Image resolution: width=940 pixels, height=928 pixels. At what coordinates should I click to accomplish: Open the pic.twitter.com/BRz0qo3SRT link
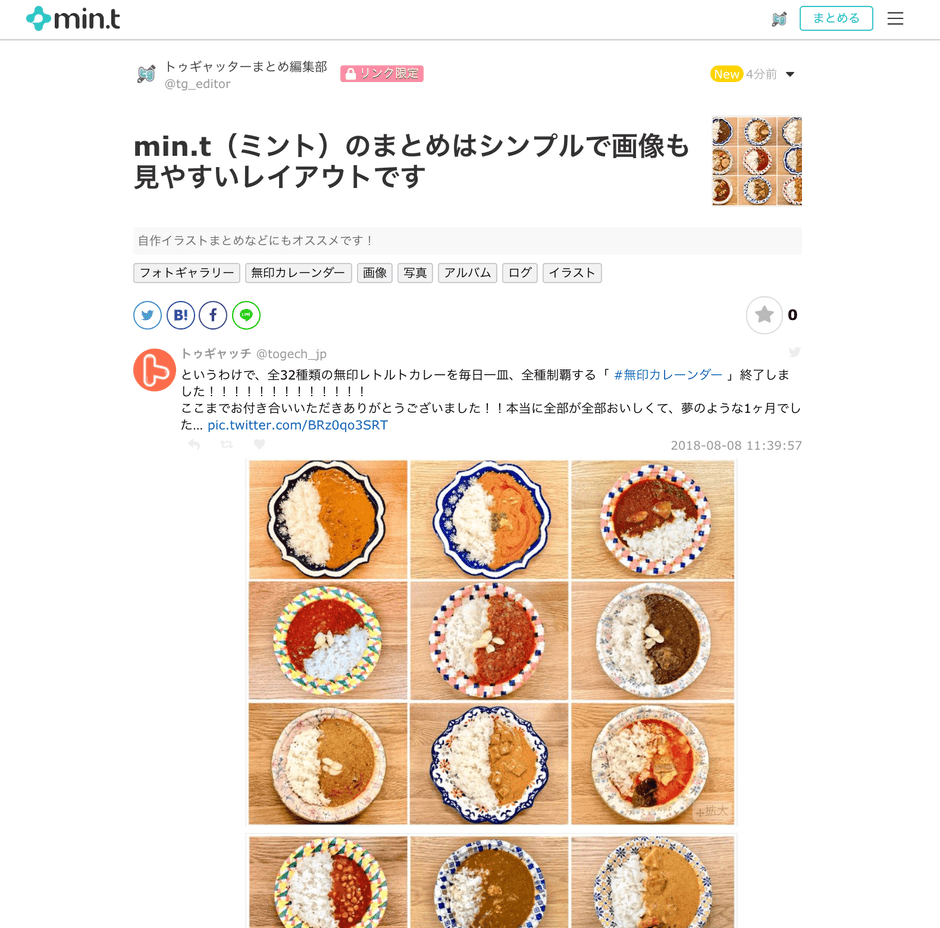point(298,425)
